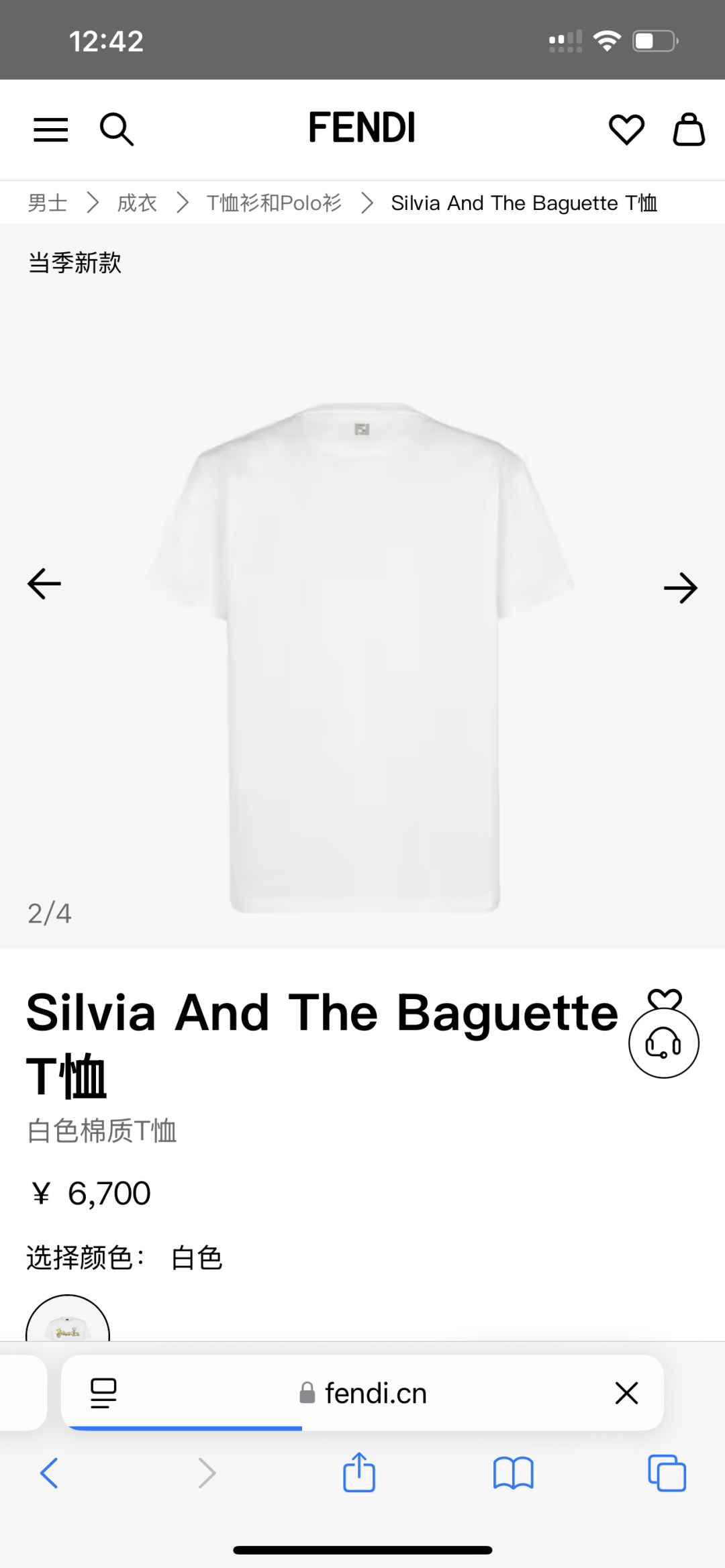Open Safari bookmarks

coord(513,1473)
